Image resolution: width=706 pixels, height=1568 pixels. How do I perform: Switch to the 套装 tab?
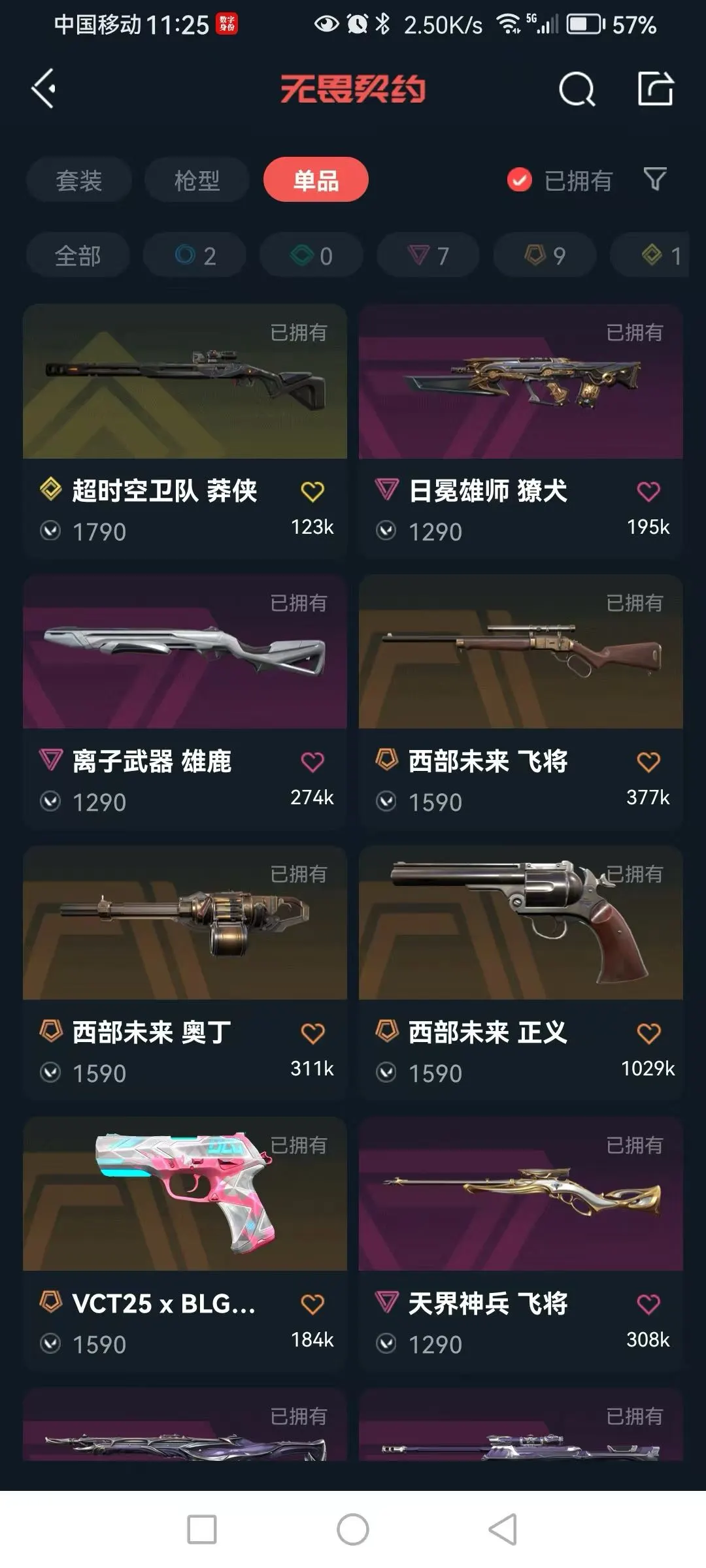[79, 180]
